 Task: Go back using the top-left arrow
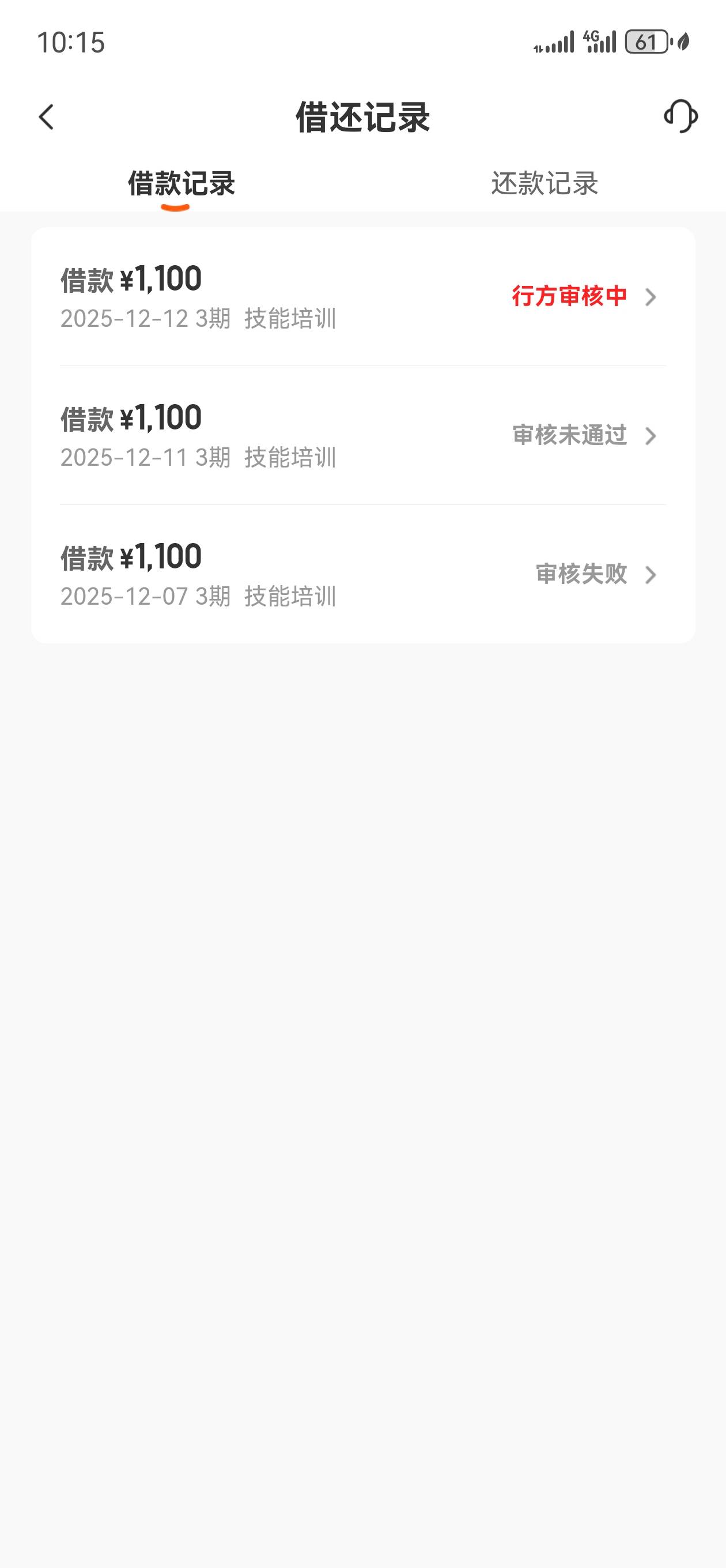click(x=46, y=117)
